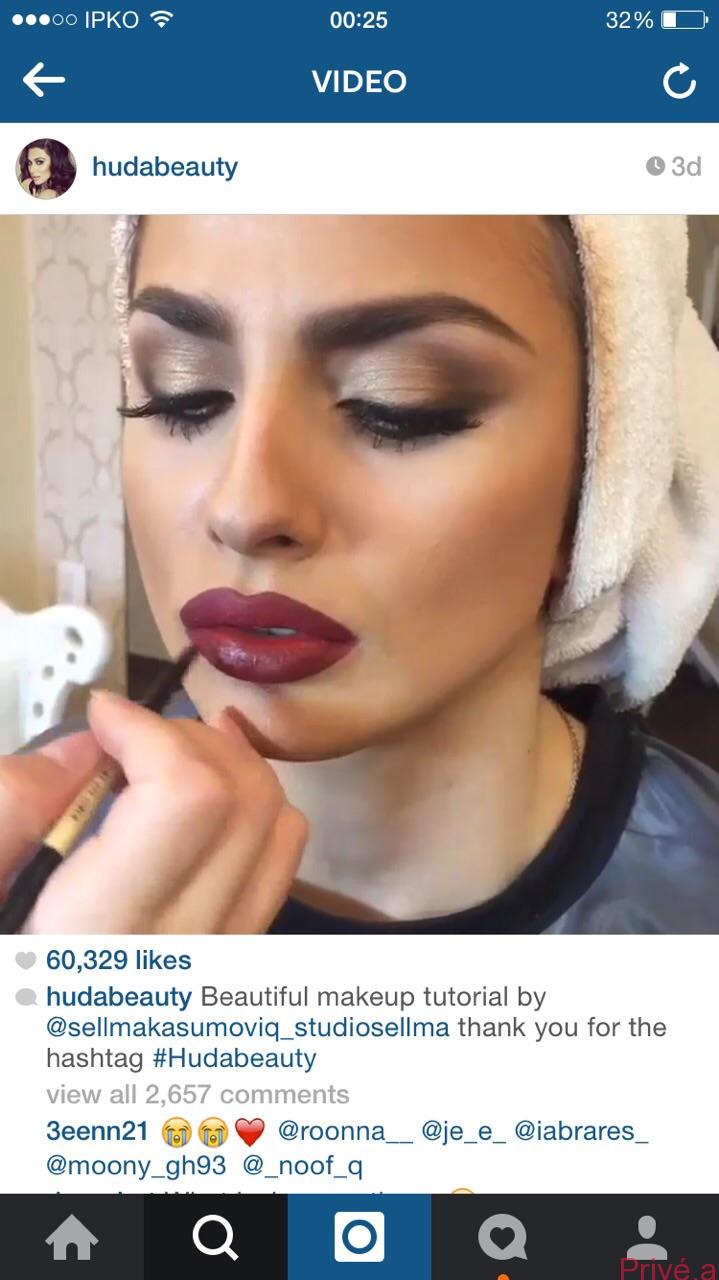Screen dimensions: 719x1280
Task: Refresh the video post
Action: (679, 82)
